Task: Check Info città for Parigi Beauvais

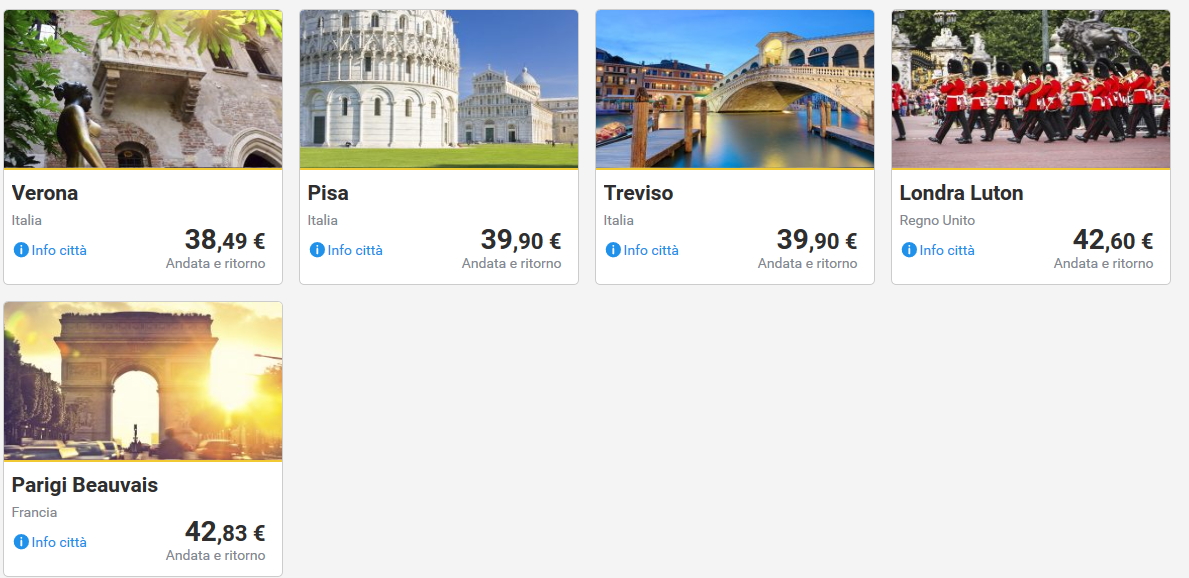Action: pos(51,542)
